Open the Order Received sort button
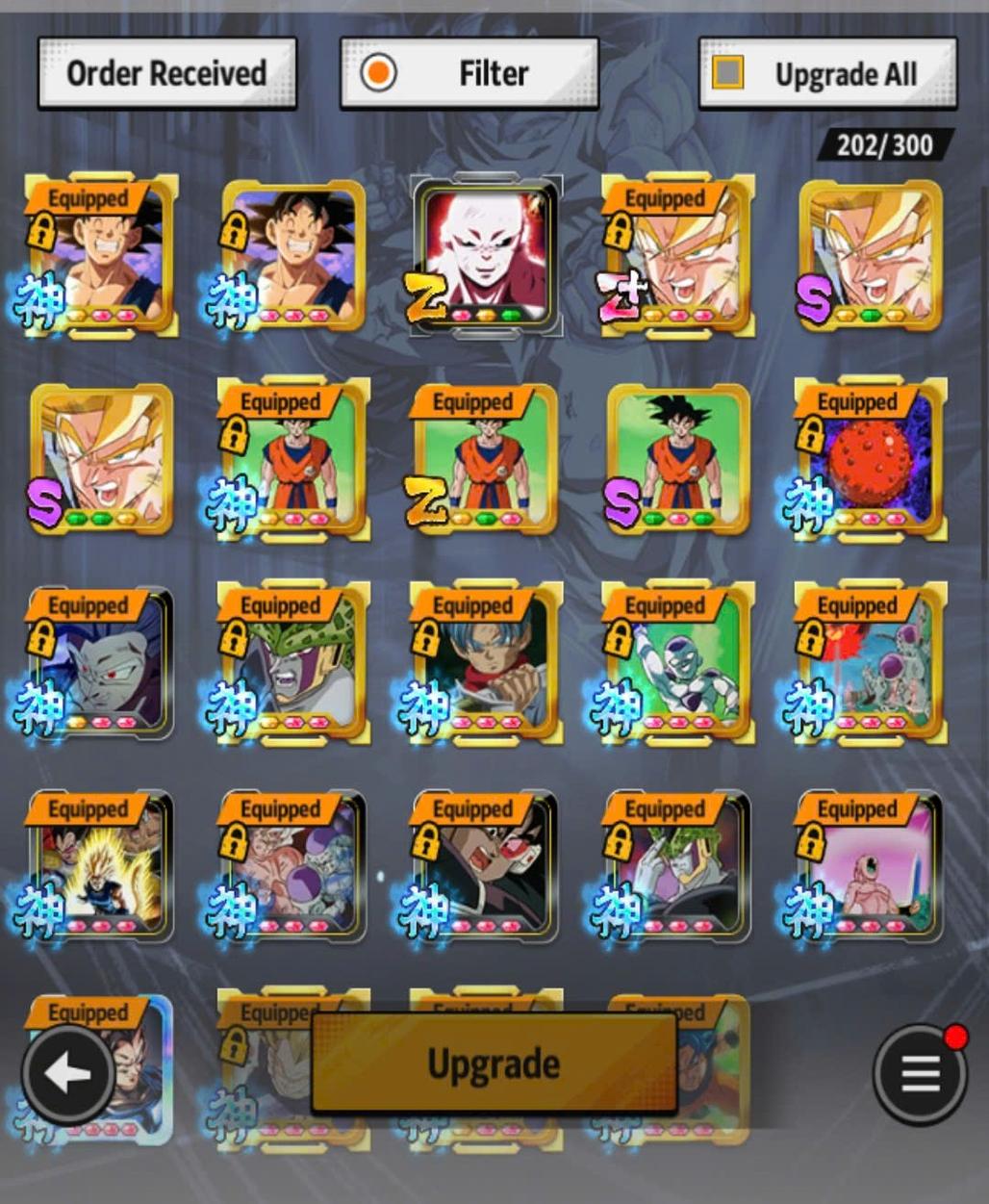The image size is (989, 1204). tap(166, 73)
